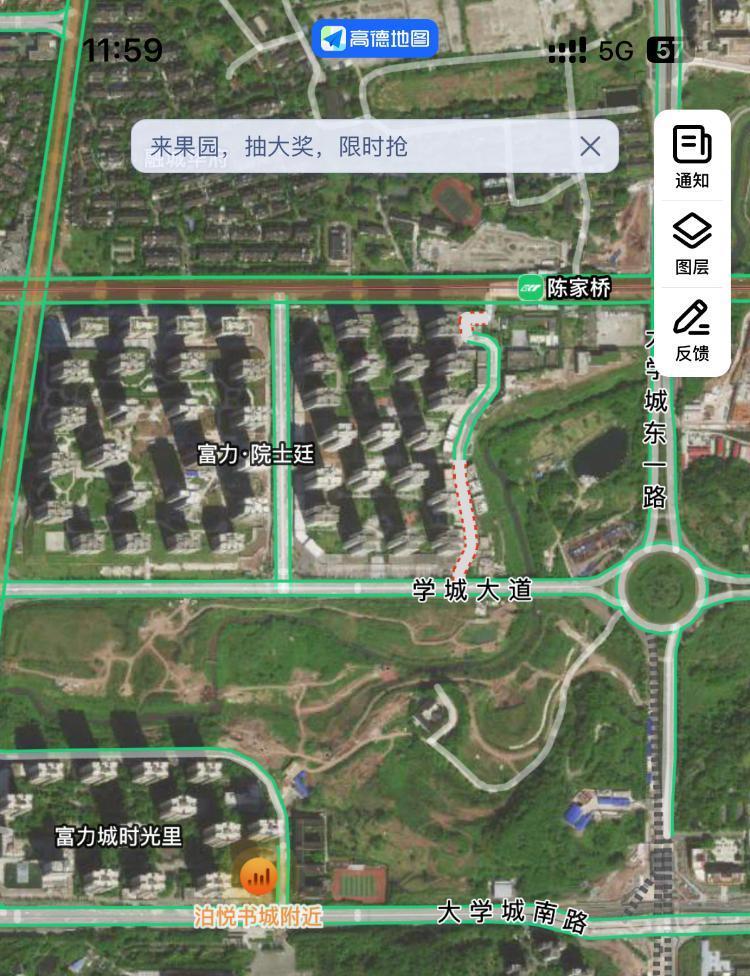Return to 高德地图 via the status pill
The image size is (750, 976).
click(x=375, y=39)
